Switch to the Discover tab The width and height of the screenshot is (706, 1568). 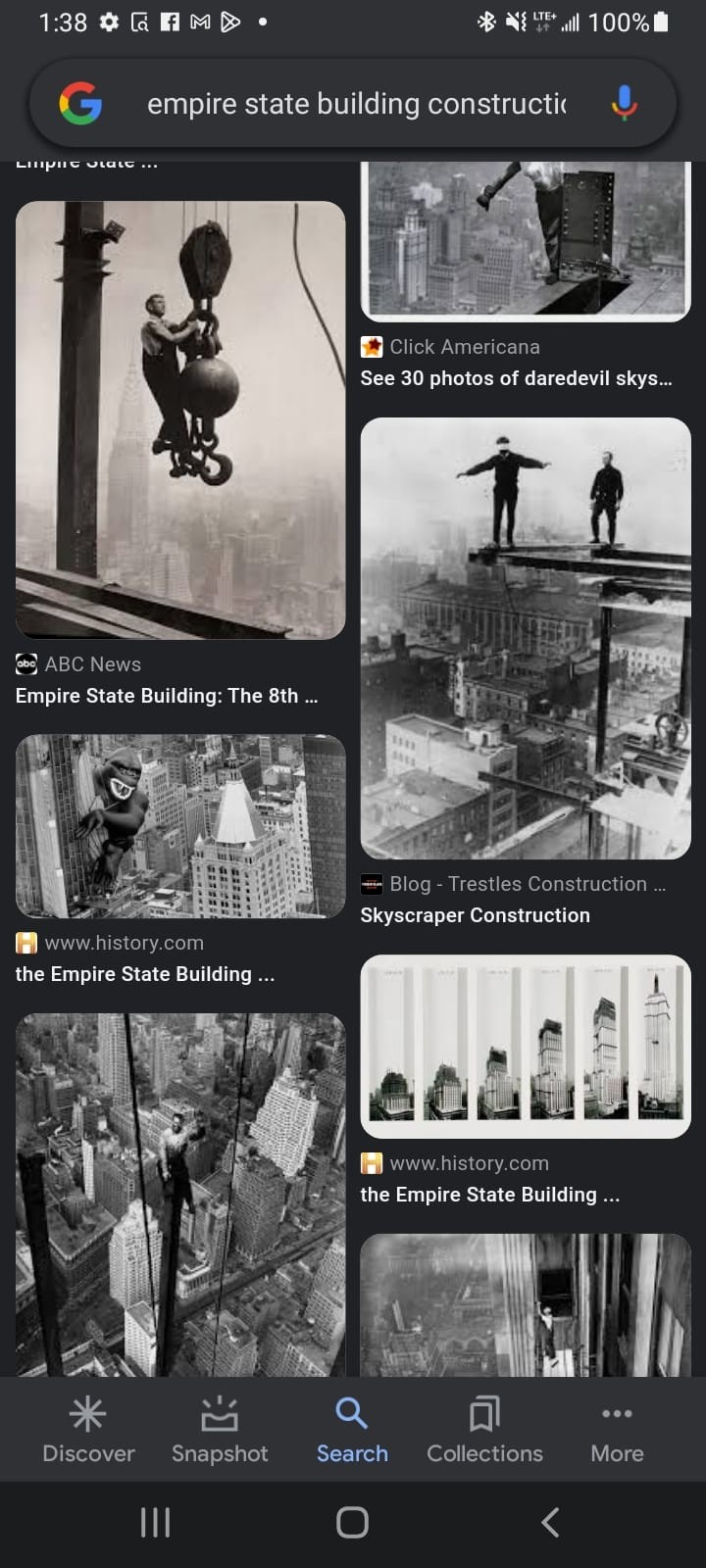[88, 1430]
